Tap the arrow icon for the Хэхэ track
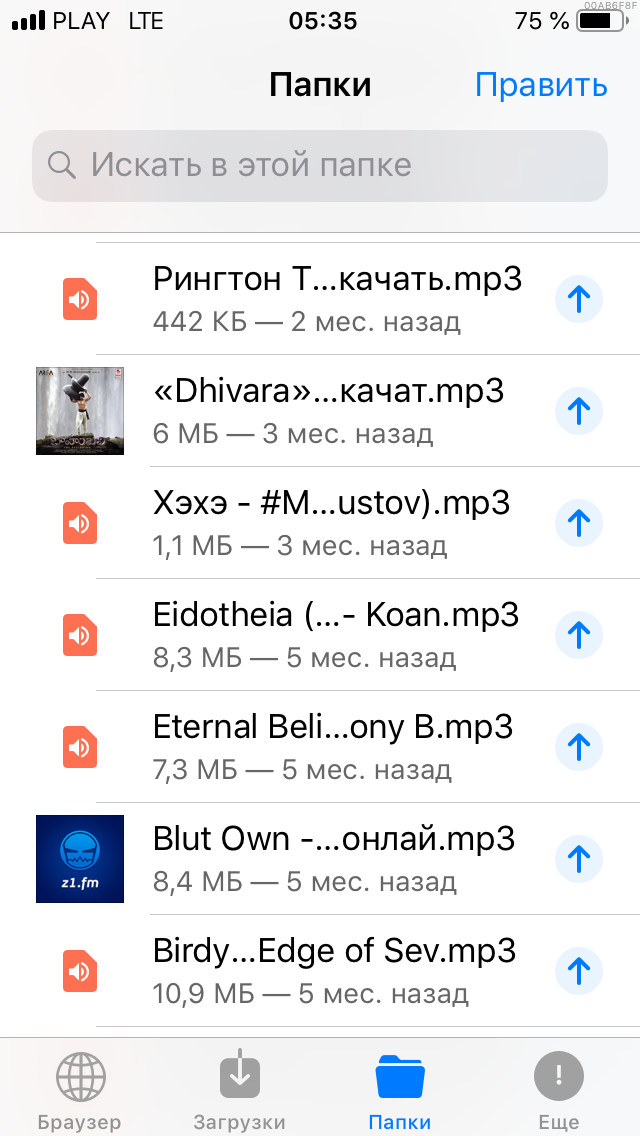640x1136 pixels. 579,522
